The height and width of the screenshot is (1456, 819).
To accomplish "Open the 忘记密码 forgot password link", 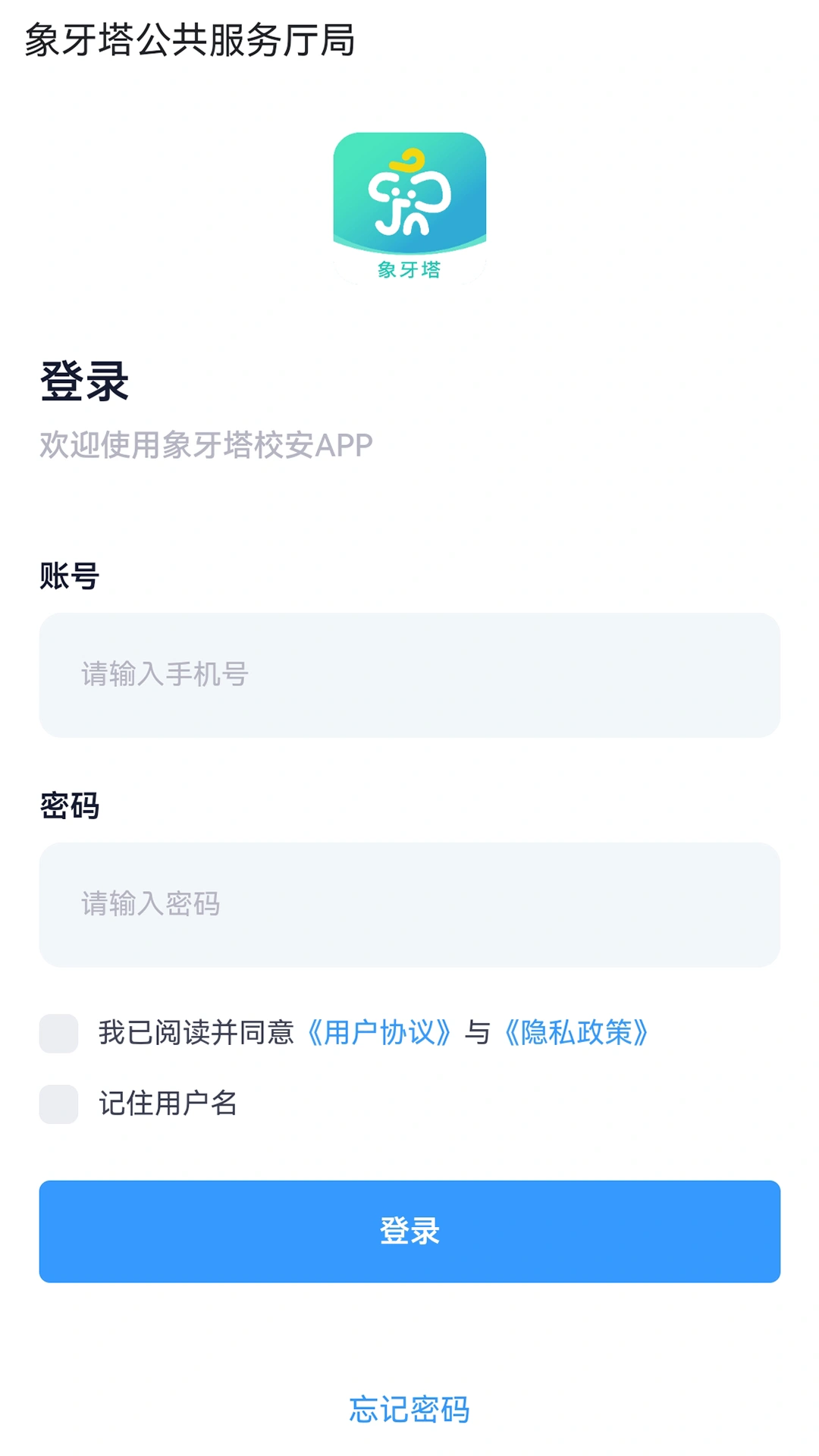I will click(409, 1409).
